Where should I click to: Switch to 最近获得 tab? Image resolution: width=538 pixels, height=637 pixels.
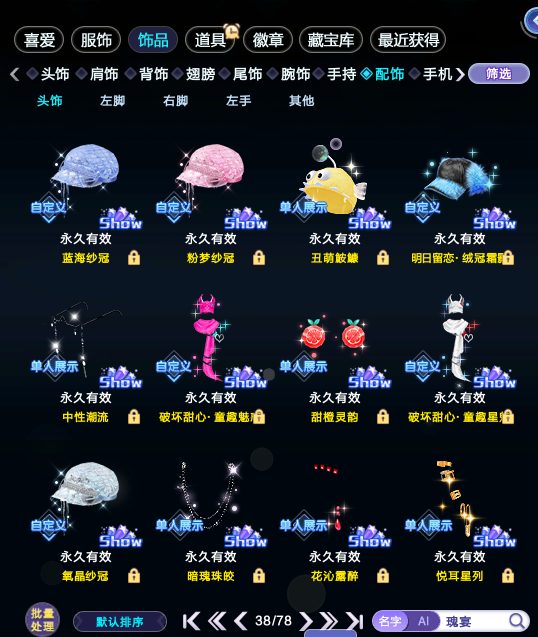click(x=408, y=40)
